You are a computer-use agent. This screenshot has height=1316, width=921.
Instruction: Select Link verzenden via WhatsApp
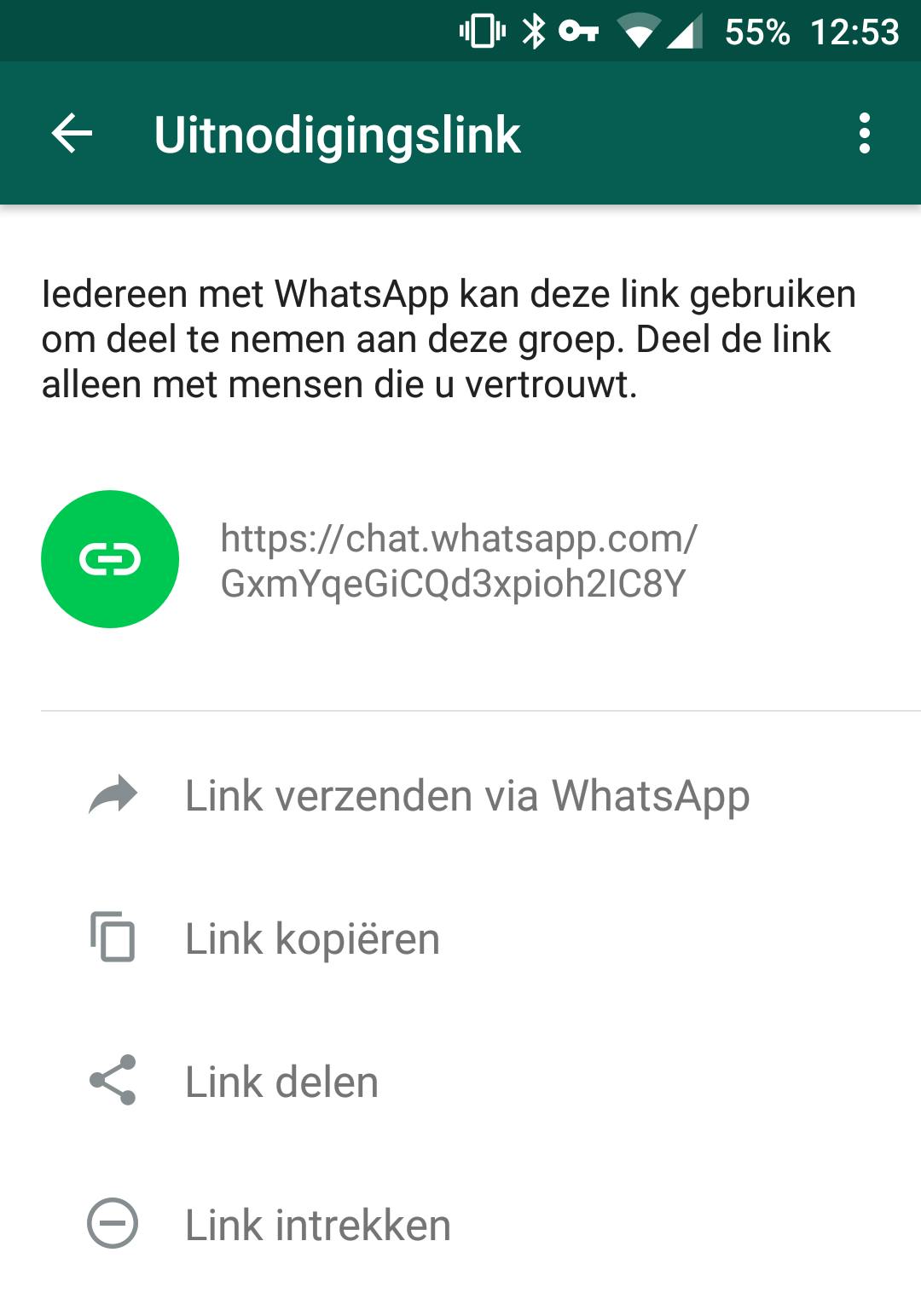click(466, 796)
